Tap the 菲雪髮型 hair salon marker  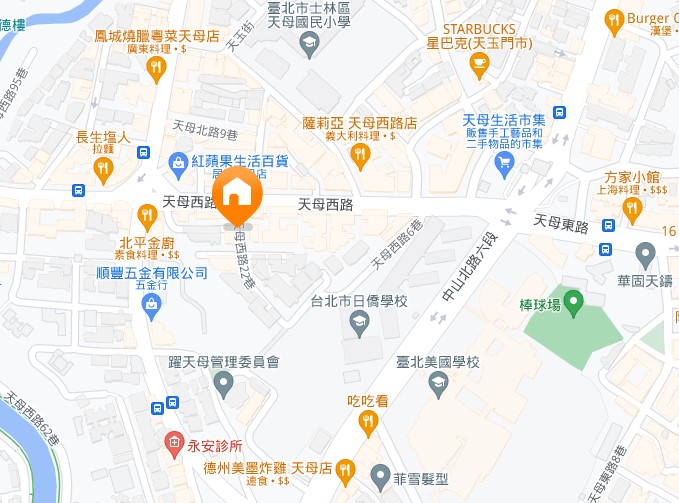pyautogui.click(x=379, y=474)
